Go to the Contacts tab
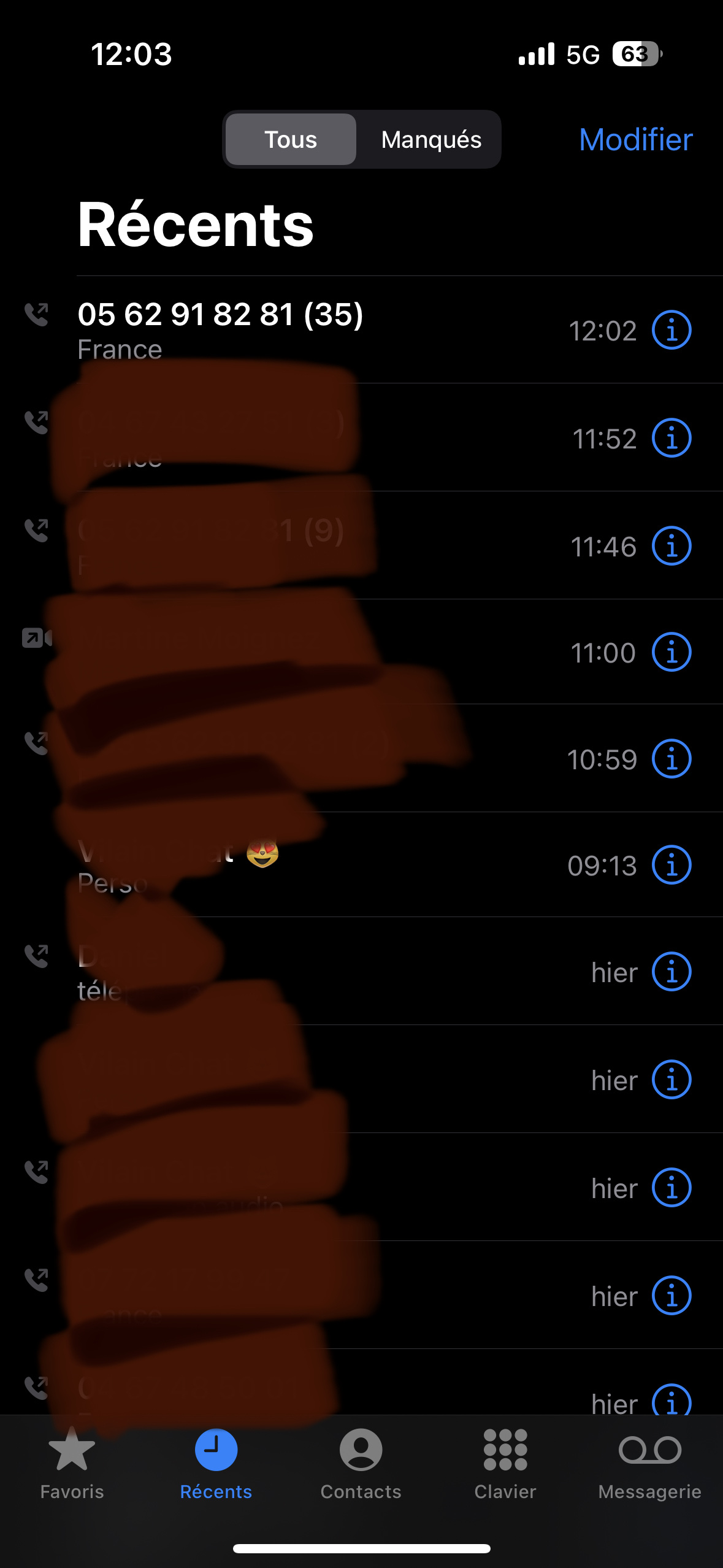Viewport: 723px width, 1568px height. coord(361,1464)
